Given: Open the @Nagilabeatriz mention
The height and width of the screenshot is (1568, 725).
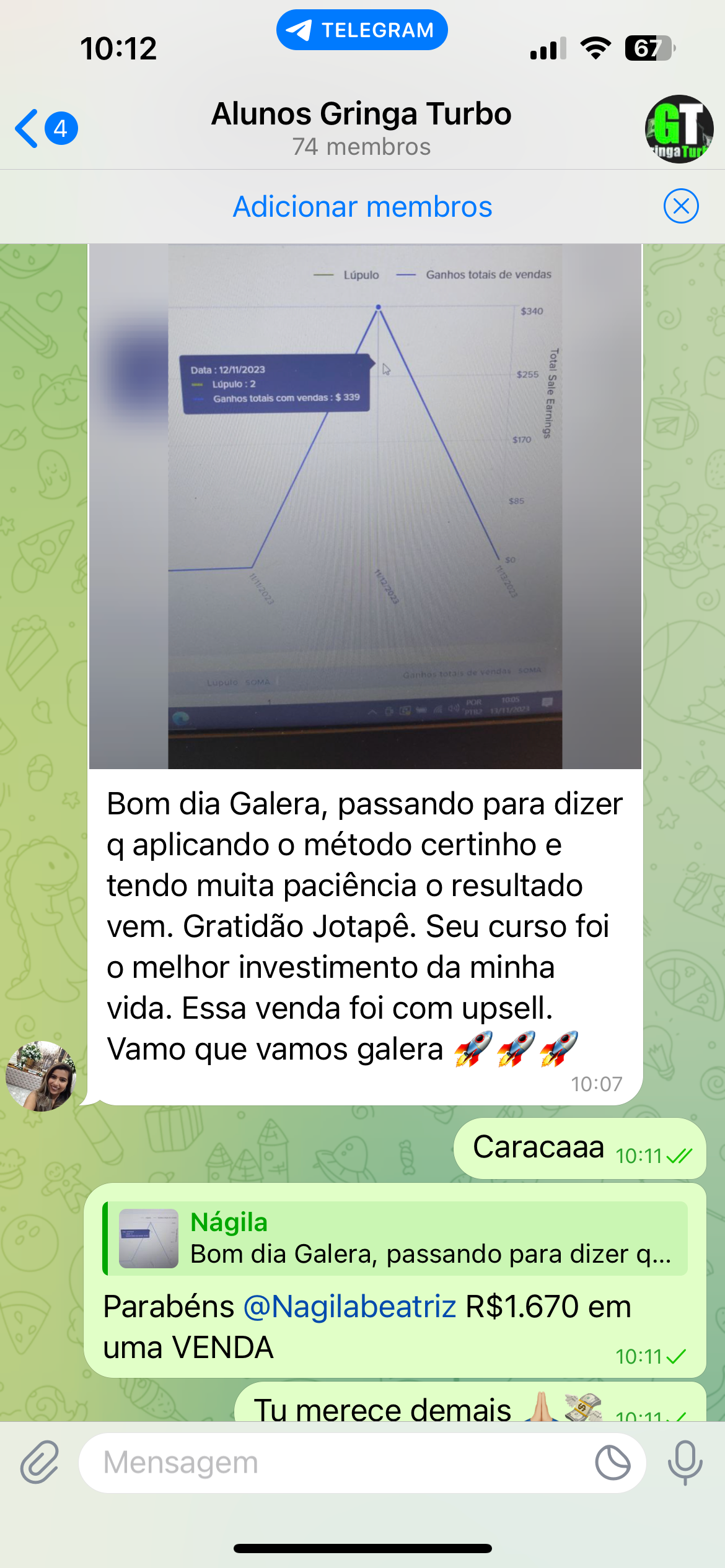Looking at the screenshot, I should 349,1307.
